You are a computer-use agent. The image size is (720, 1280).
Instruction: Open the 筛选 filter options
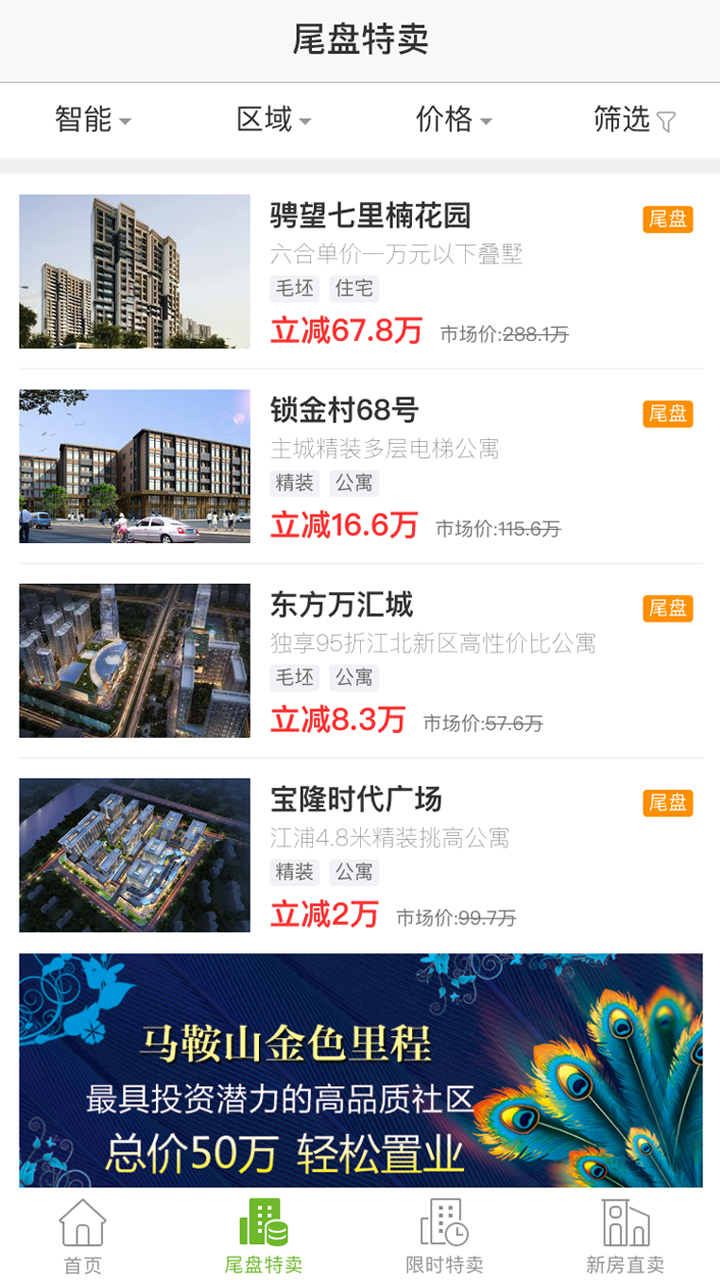(635, 120)
